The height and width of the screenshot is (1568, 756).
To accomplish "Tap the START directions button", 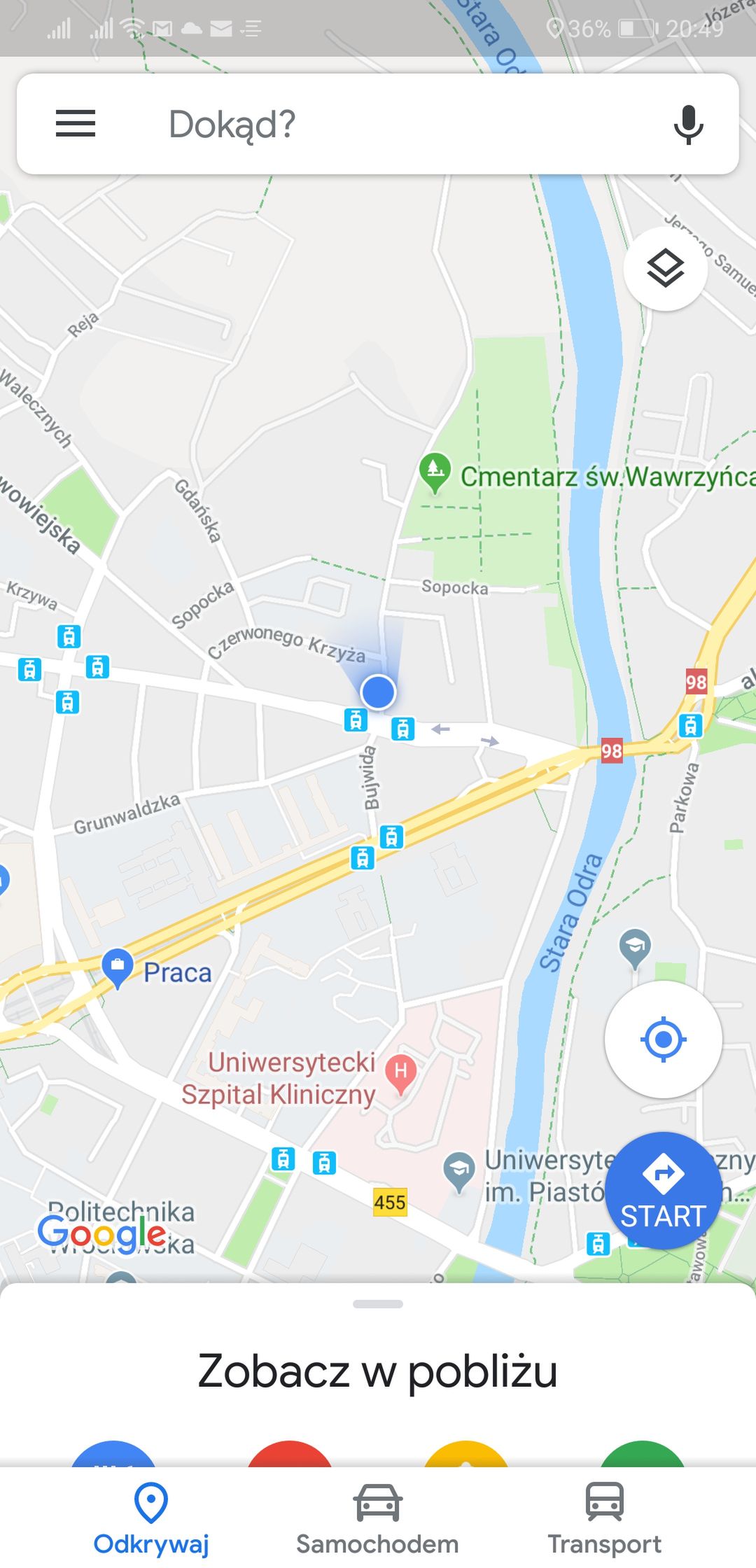I will 663,1191.
